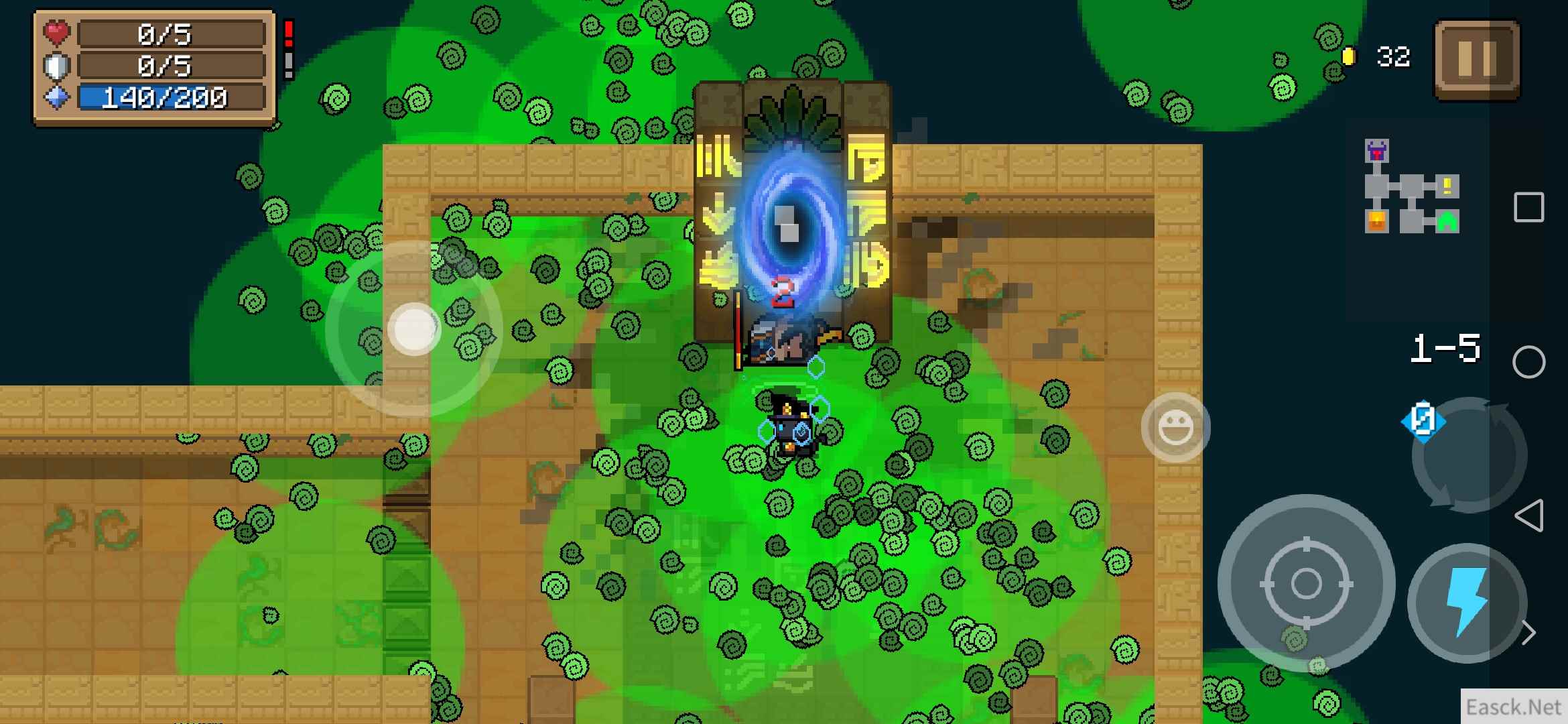Go to the system home screen
The image size is (1568, 724).
1529,362
